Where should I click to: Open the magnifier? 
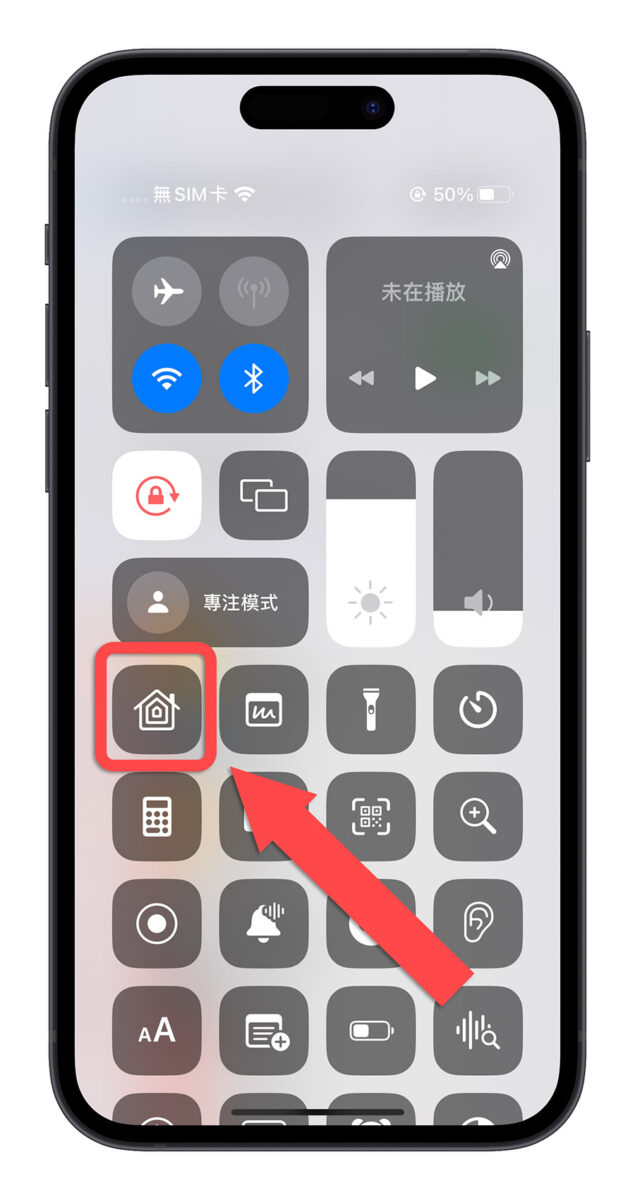[x=478, y=816]
